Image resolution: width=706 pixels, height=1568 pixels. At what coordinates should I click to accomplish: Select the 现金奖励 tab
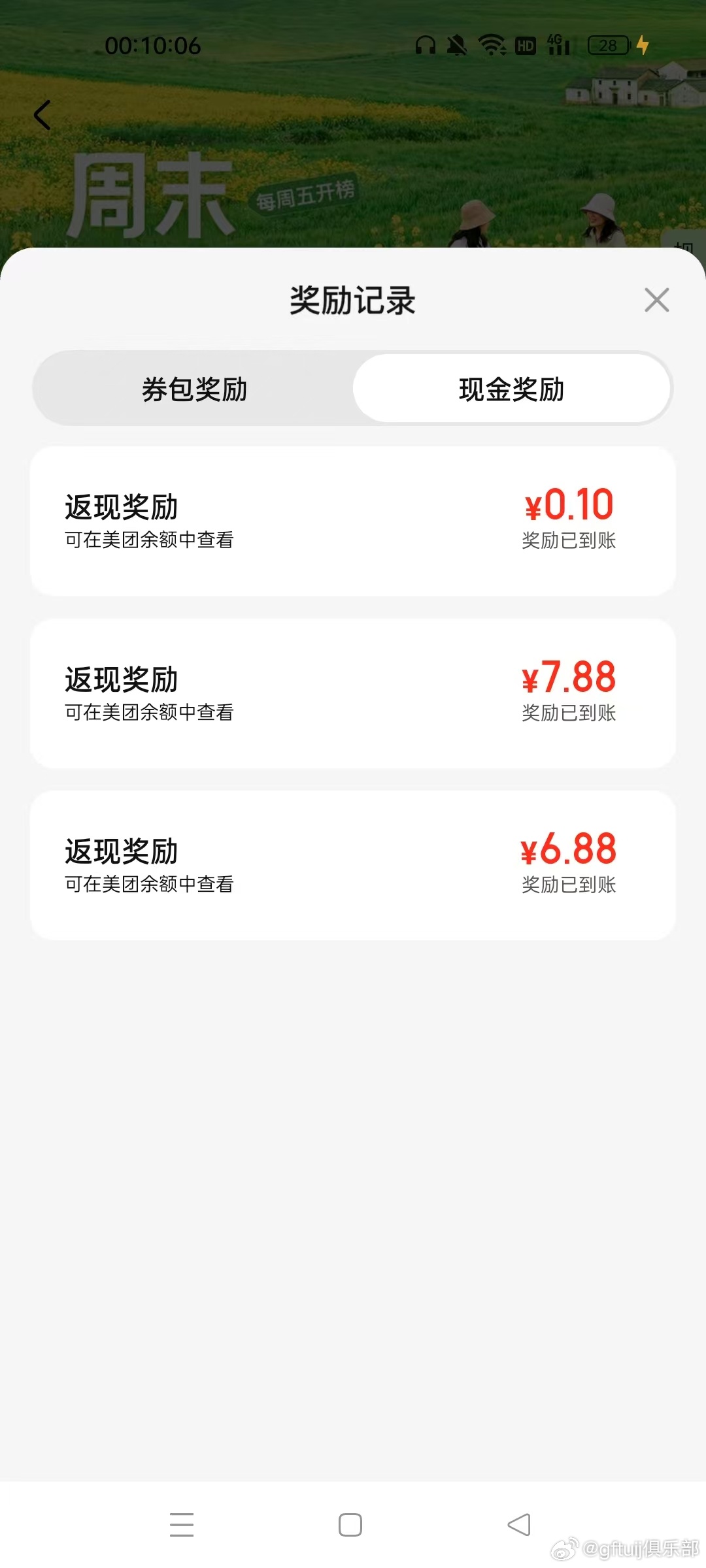(511, 389)
